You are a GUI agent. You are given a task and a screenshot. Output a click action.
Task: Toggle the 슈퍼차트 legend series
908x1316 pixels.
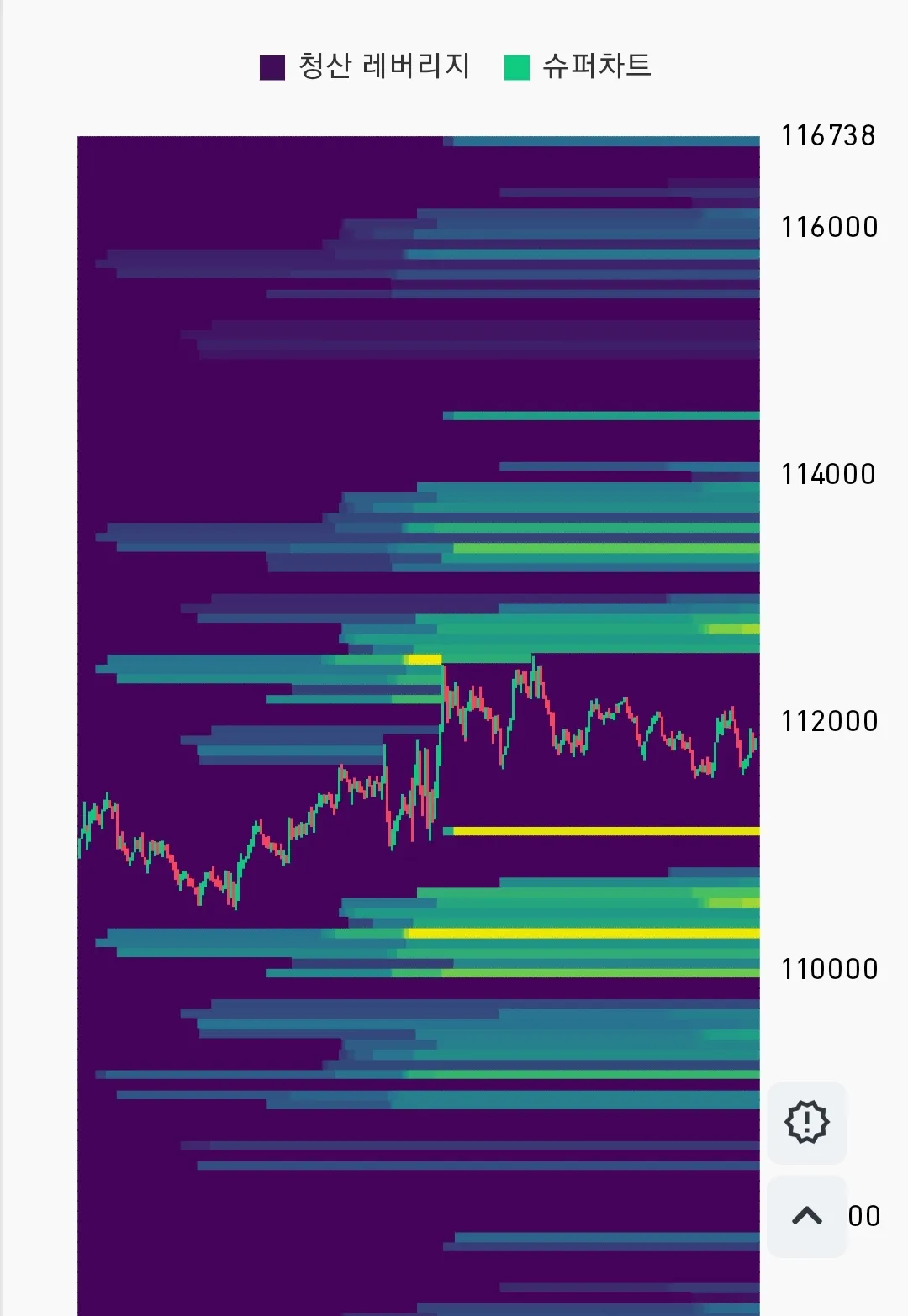[x=578, y=66]
